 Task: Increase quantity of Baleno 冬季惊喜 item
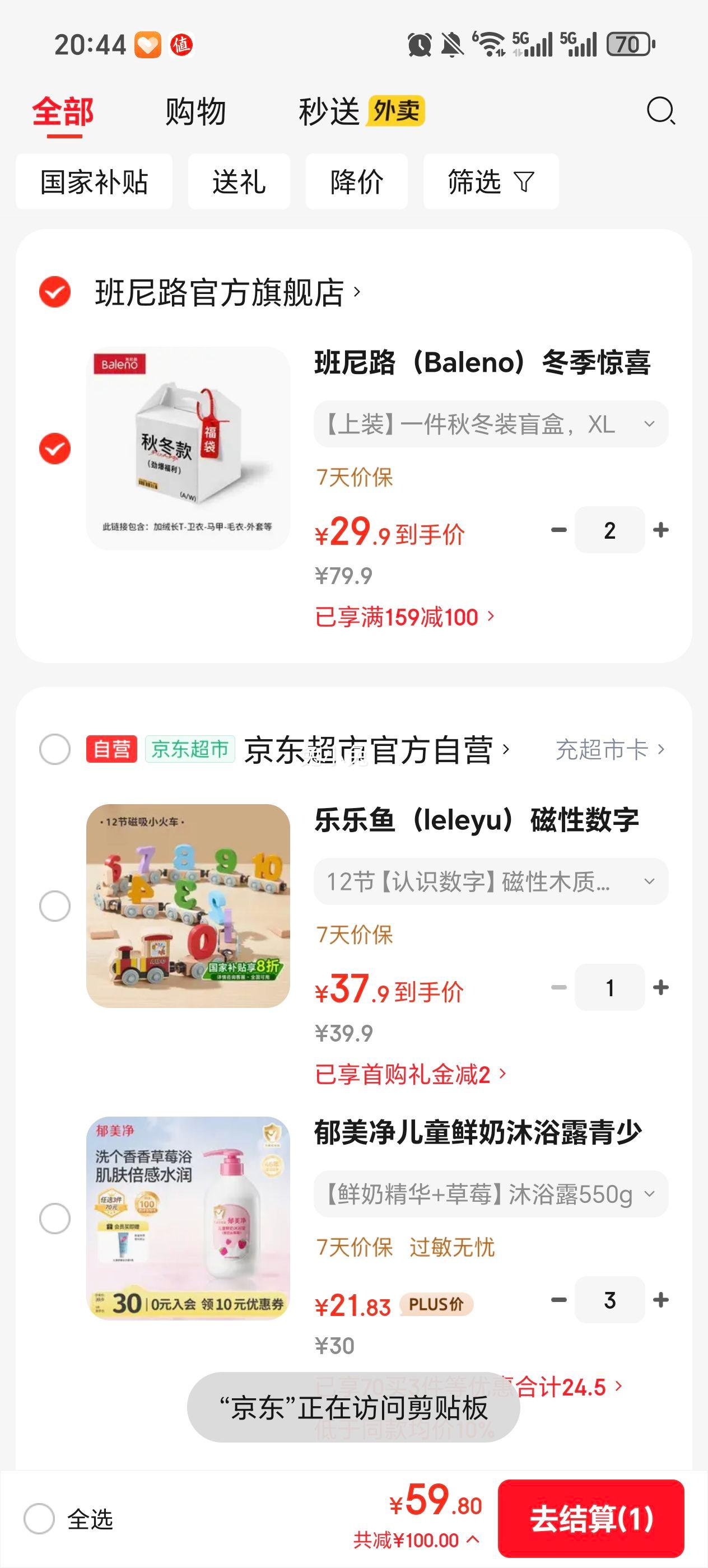pos(660,530)
